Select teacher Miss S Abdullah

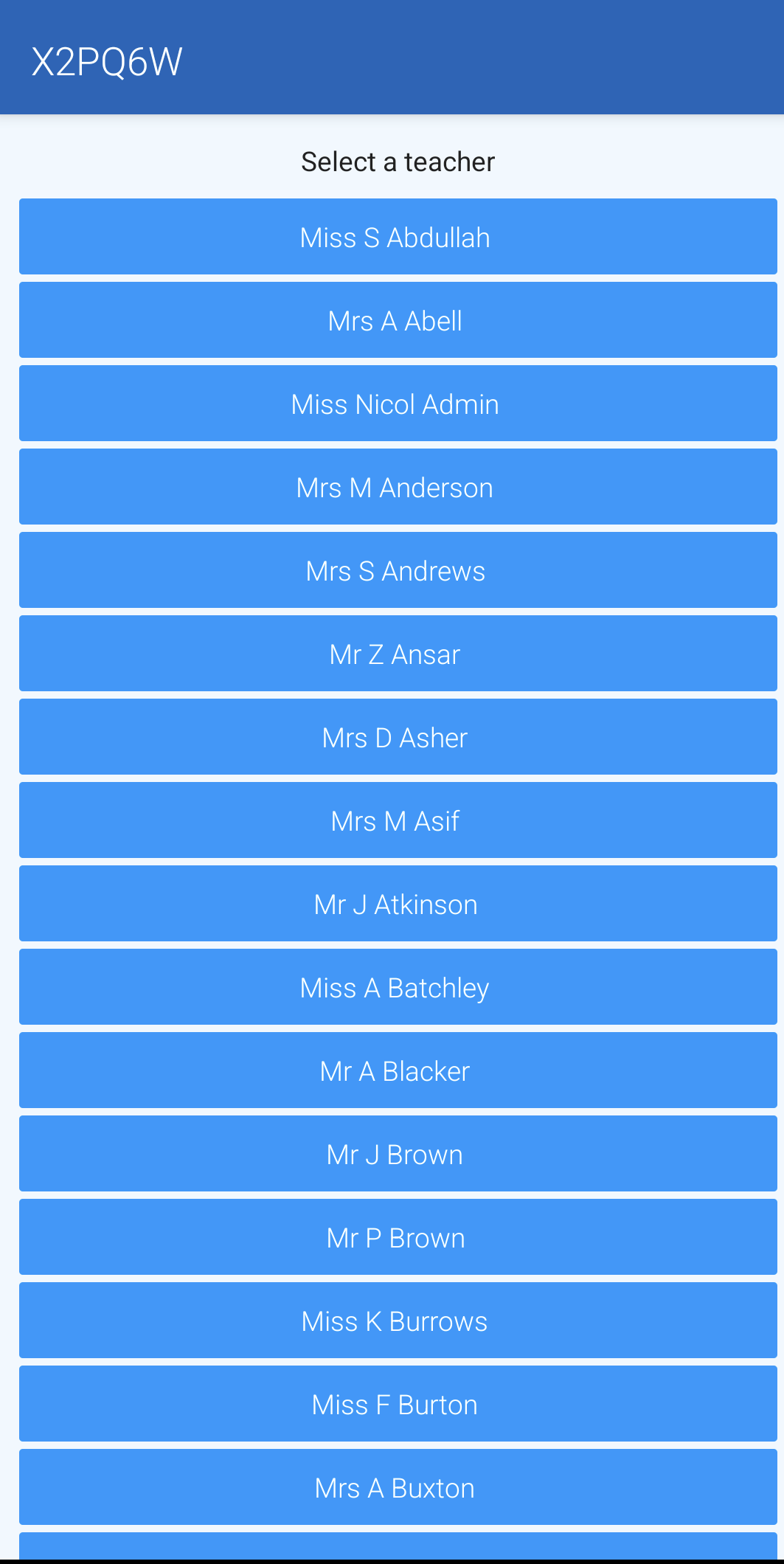click(x=397, y=237)
